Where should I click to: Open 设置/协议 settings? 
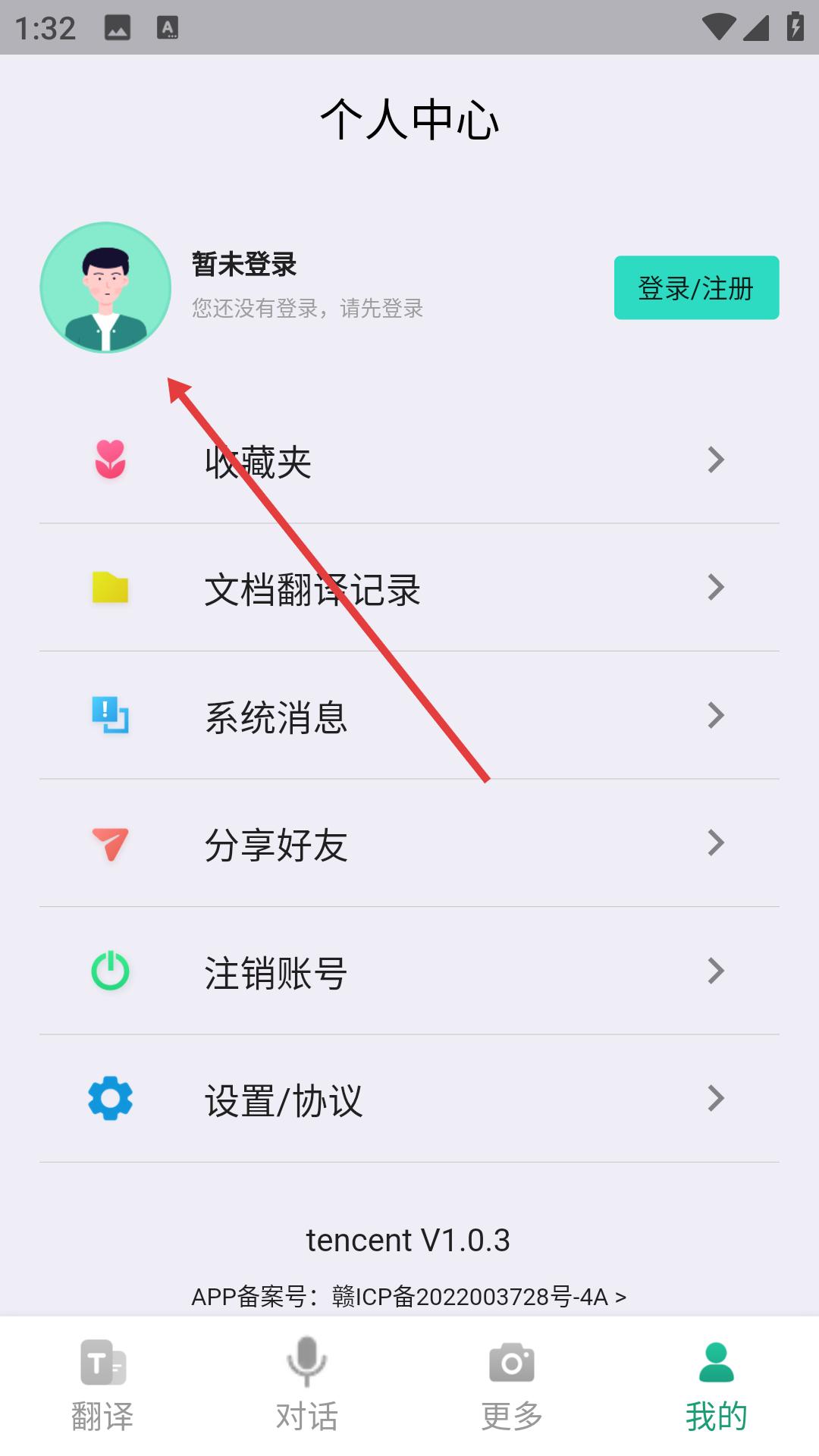[409, 1099]
